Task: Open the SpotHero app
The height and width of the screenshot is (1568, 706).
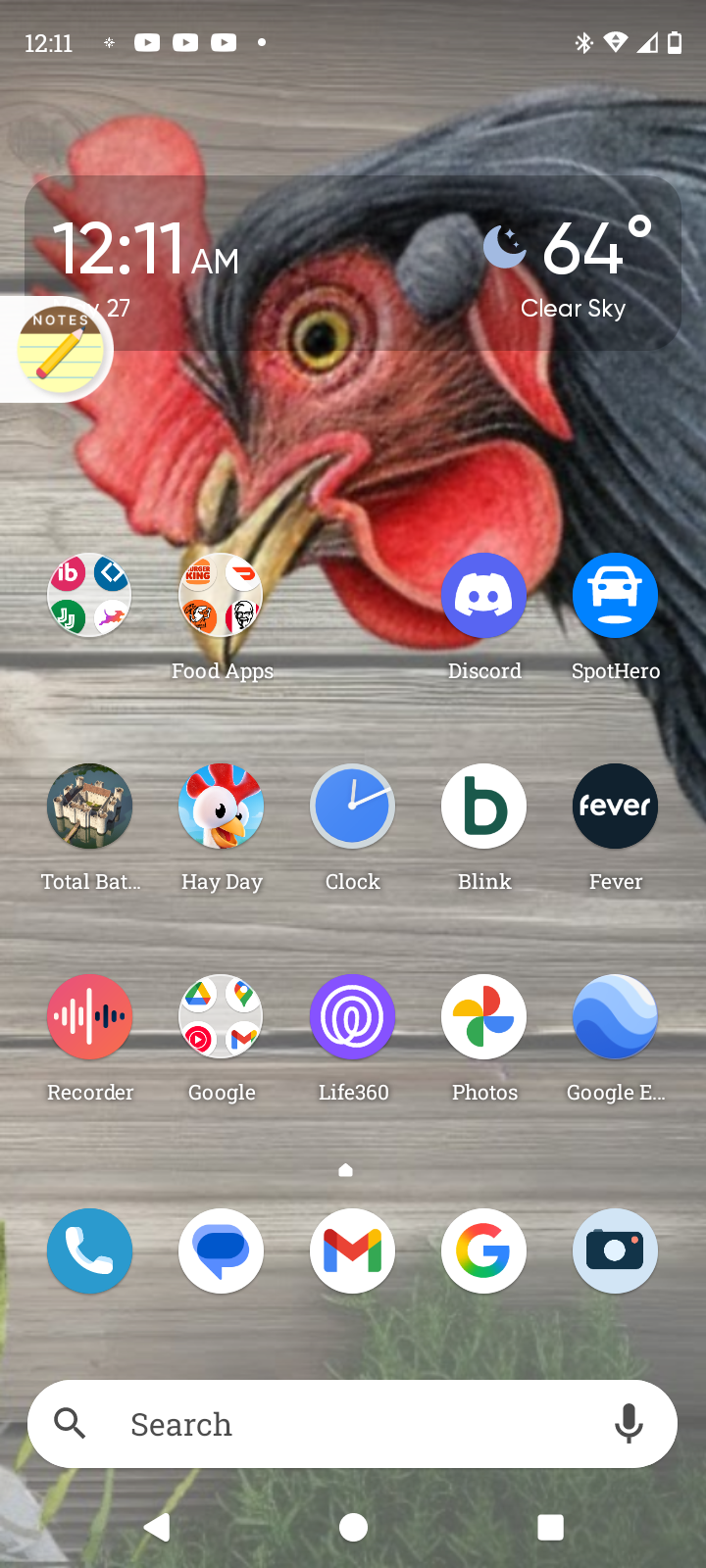Action: click(x=615, y=596)
